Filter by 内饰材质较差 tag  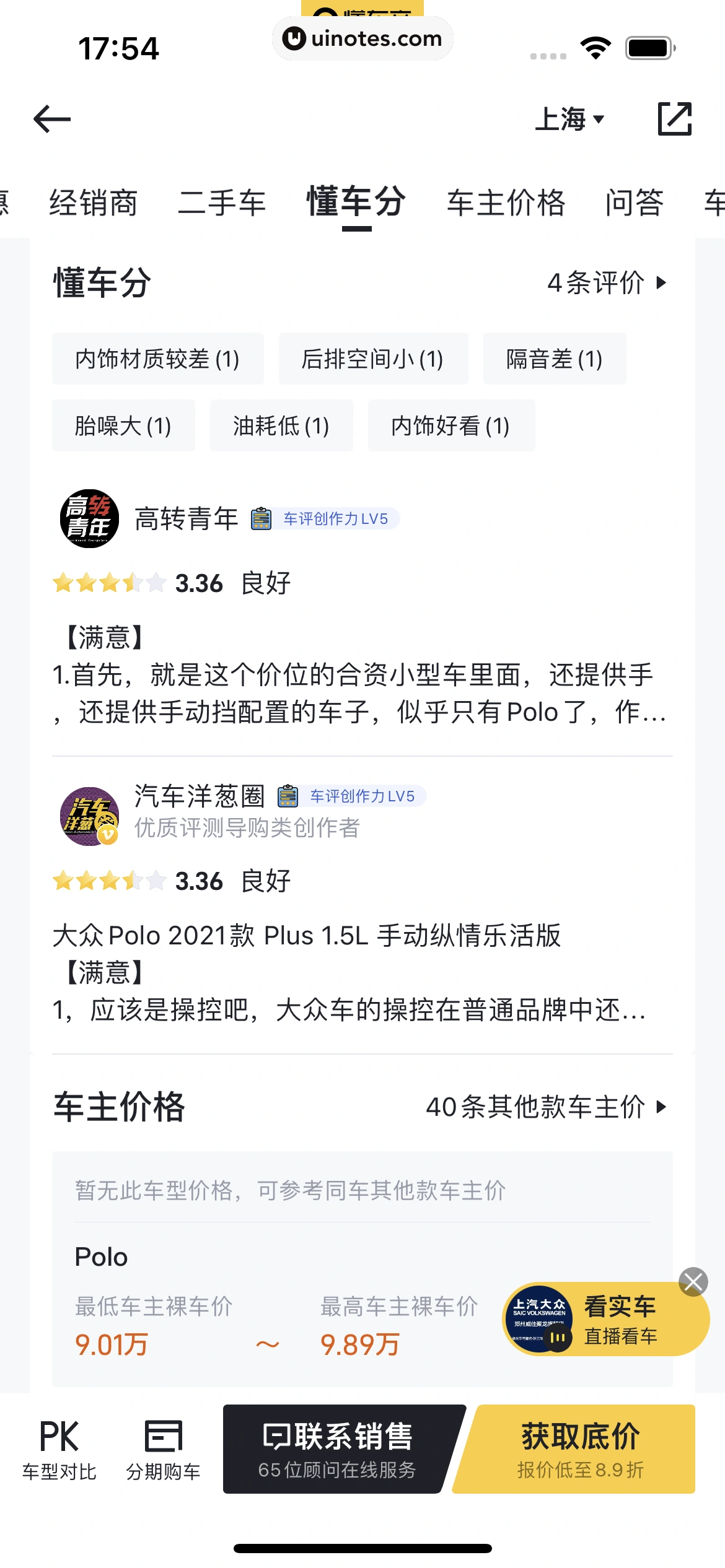(157, 359)
